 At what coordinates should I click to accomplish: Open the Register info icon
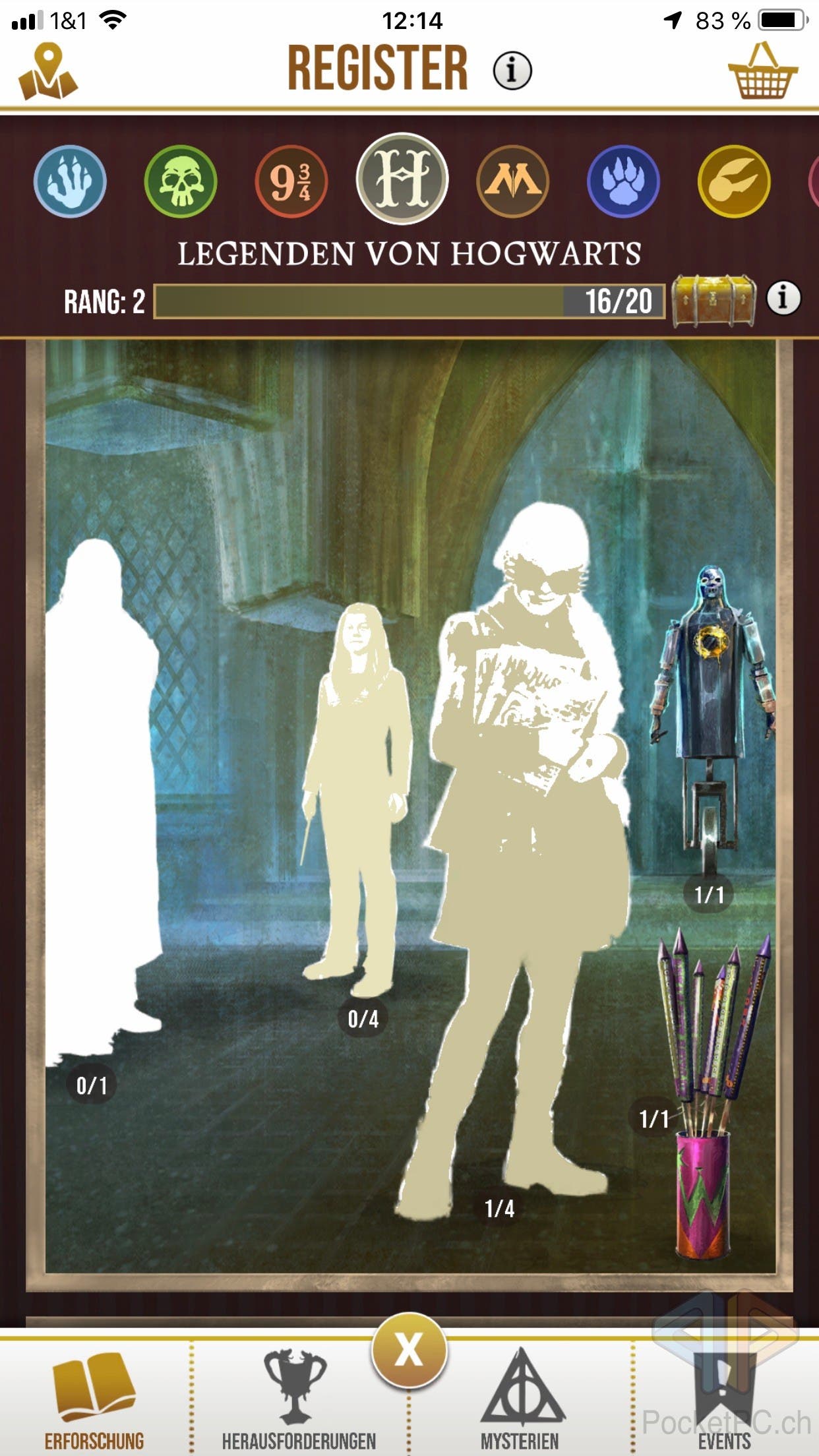pos(512,70)
